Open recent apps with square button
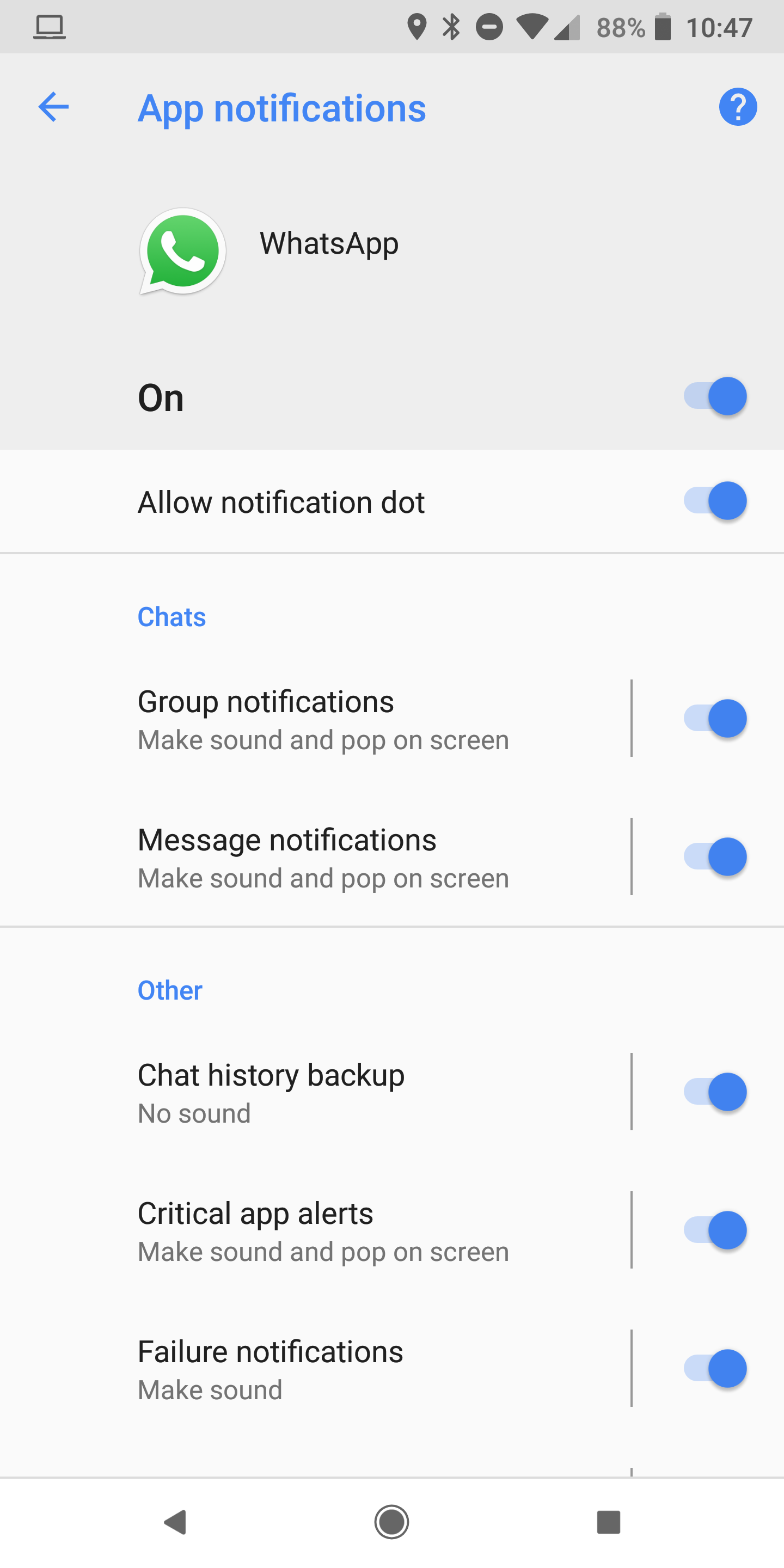Screen dimensions: 784x1568 [x=609, y=1522]
